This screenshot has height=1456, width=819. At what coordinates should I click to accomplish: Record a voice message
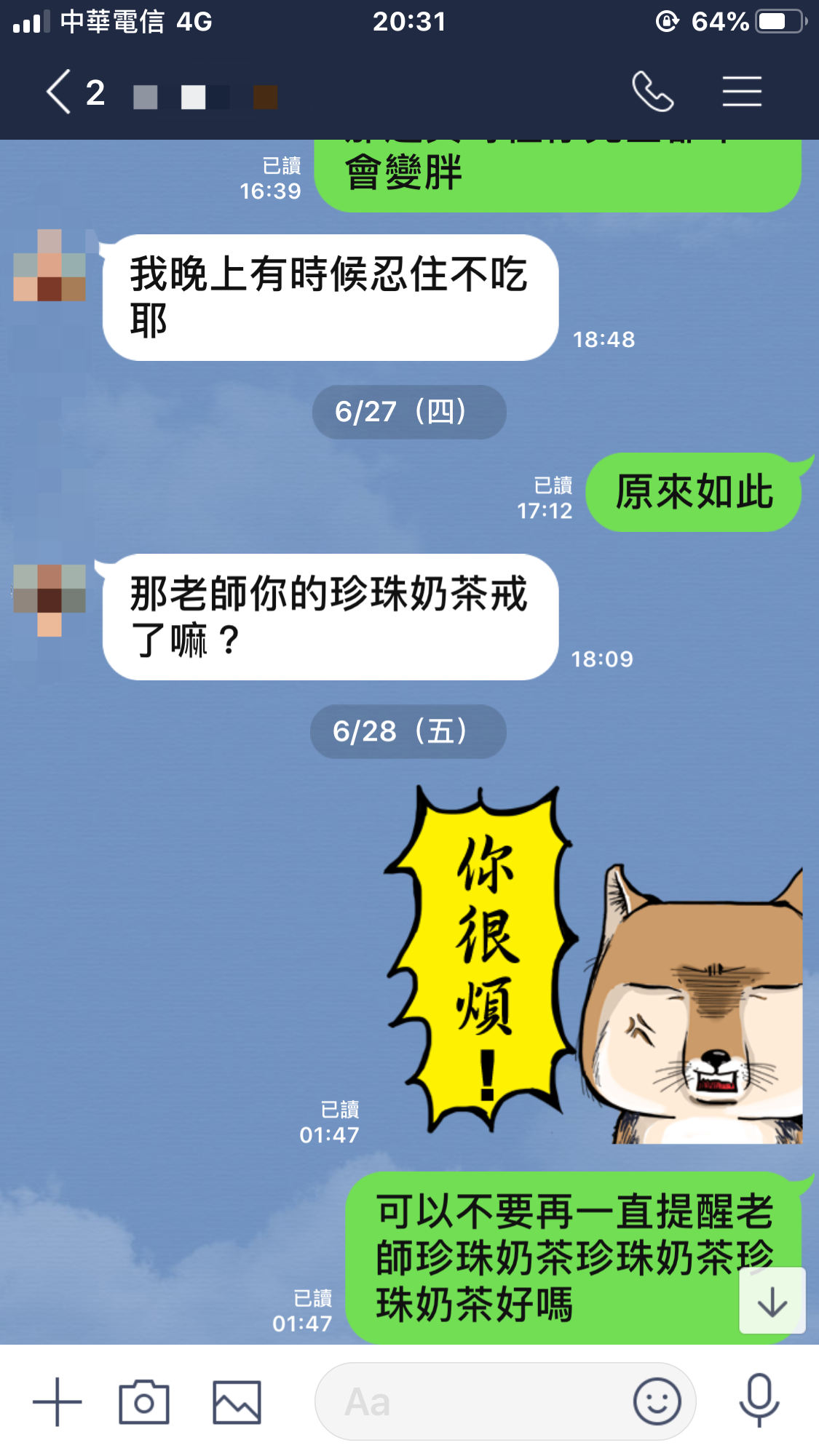click(x=759, y=1400)
